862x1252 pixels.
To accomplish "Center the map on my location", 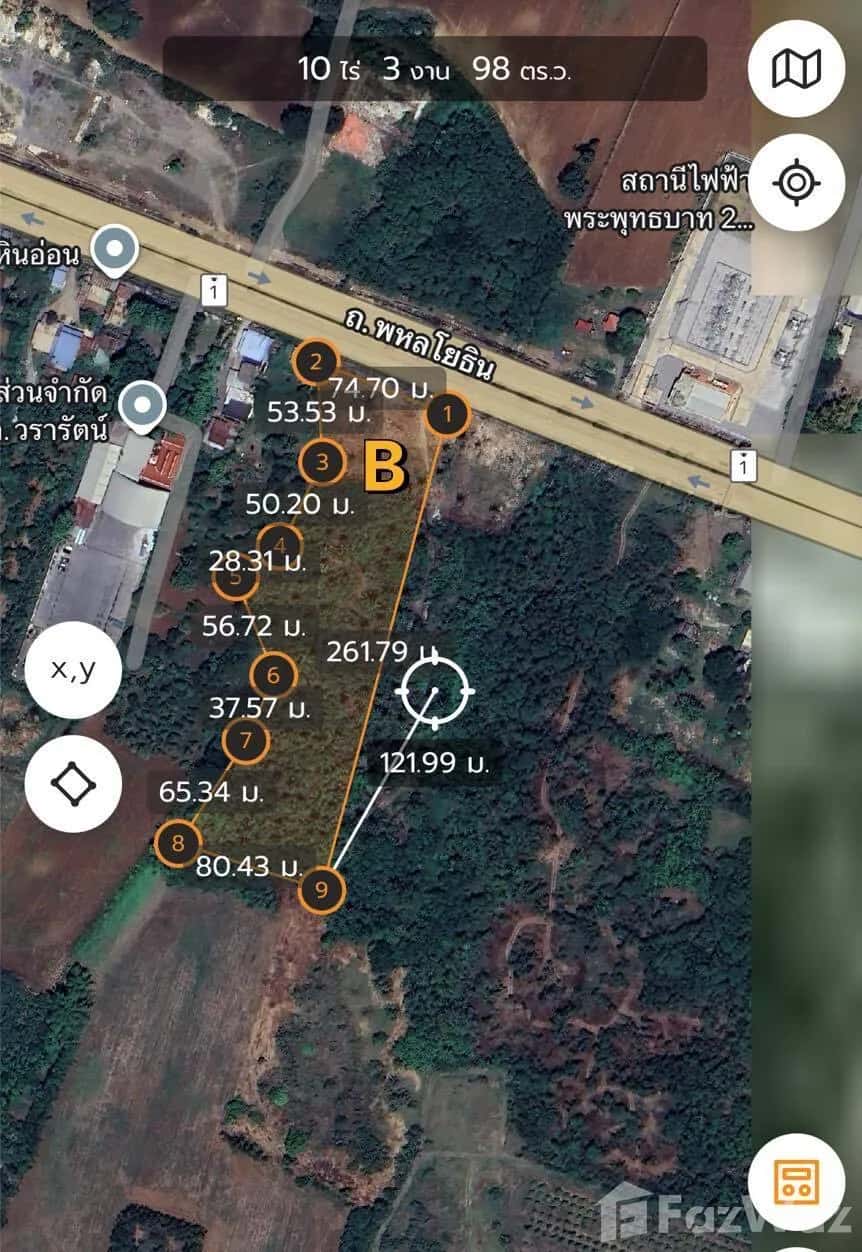I will [x=796, y=182].
